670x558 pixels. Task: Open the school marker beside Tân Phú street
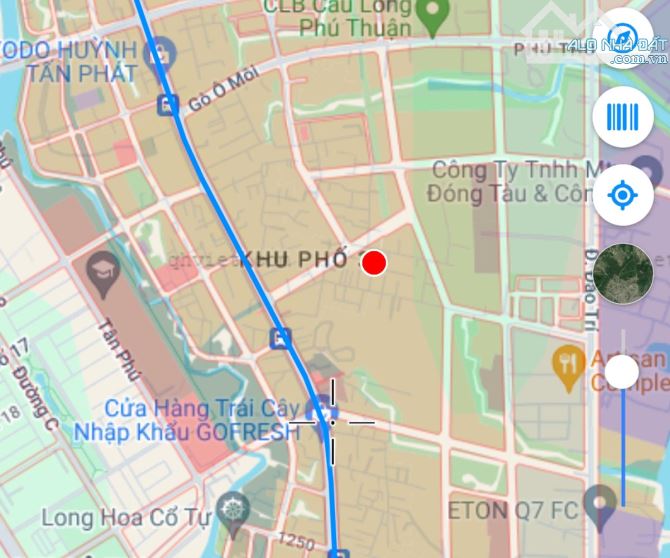[x=103, y=272]
